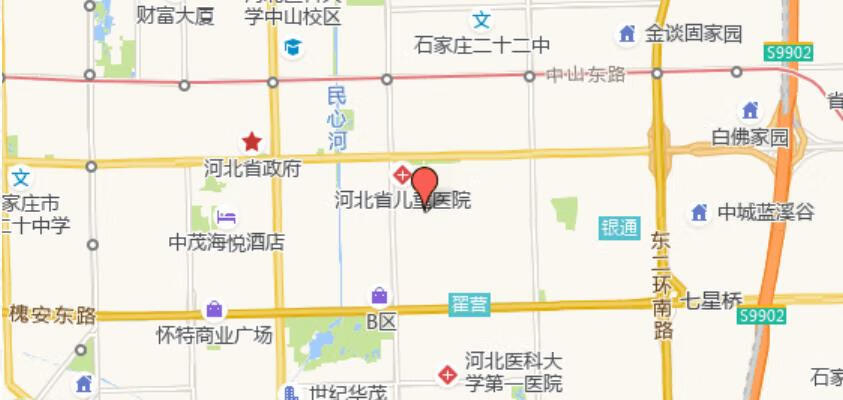
Task: Open the 中茂海悦酒店 hotel marker
Action: tap(226, 217)
